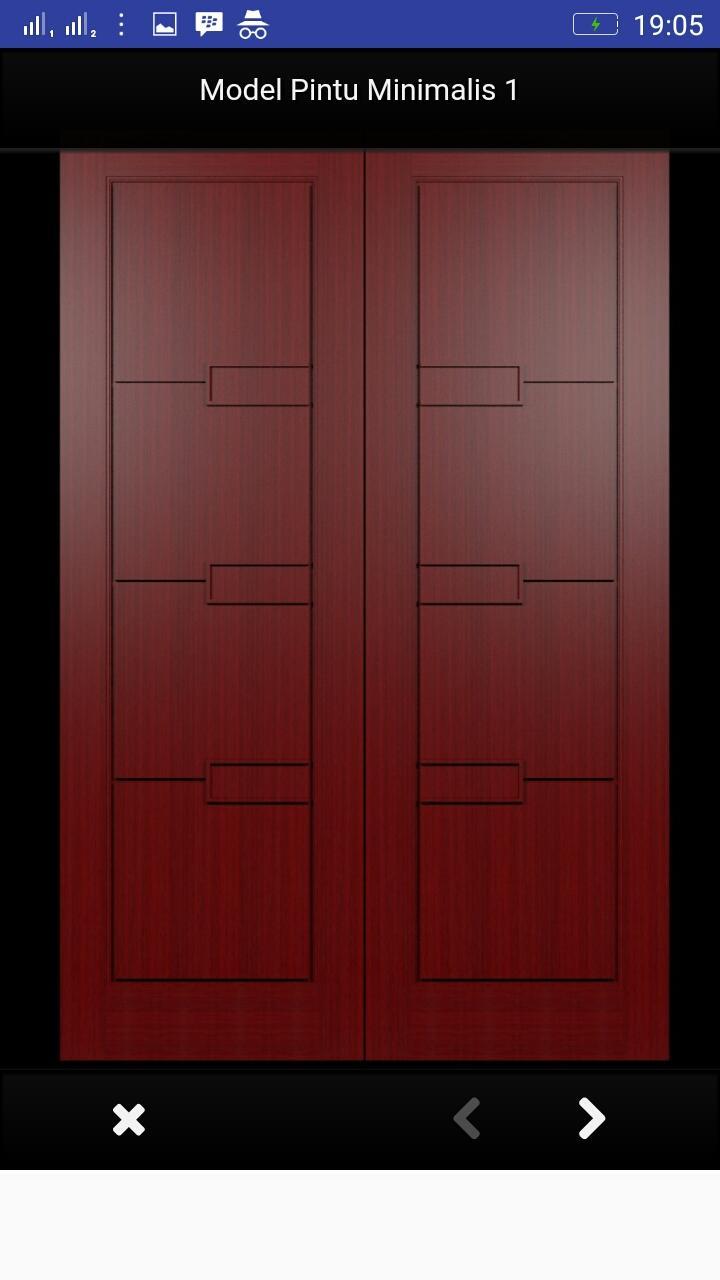The height and width of the screenshot is (1280, 720).
Task: Go to the next door model
Action: click(591, 1119)
